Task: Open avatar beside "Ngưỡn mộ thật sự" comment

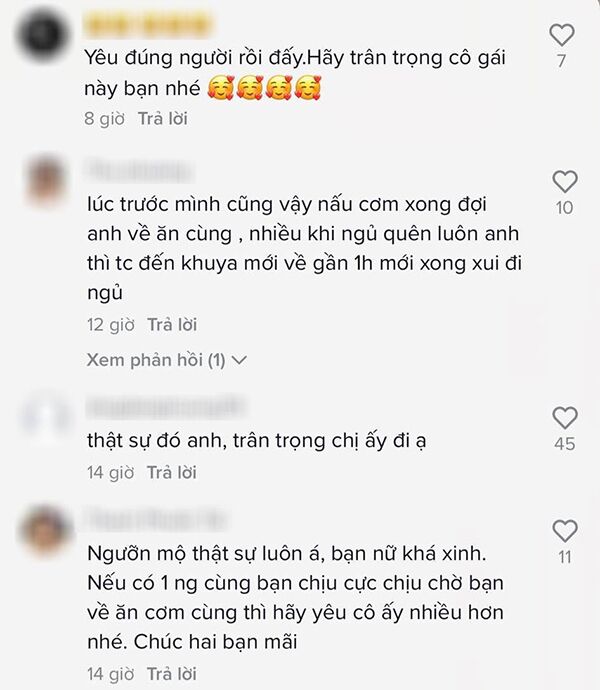Action: click(x=45, y=530)
